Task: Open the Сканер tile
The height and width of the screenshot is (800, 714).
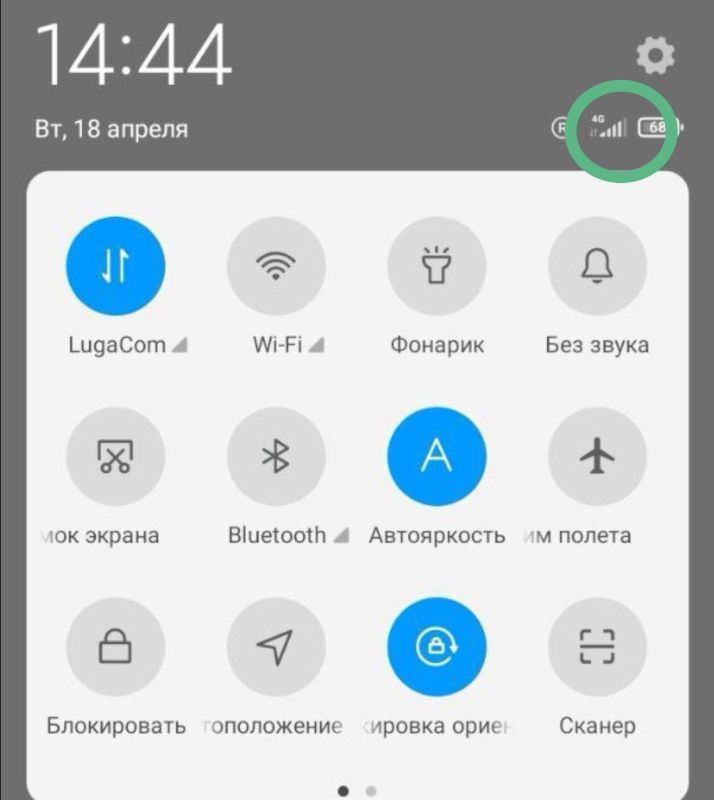Action: [597, 648]
